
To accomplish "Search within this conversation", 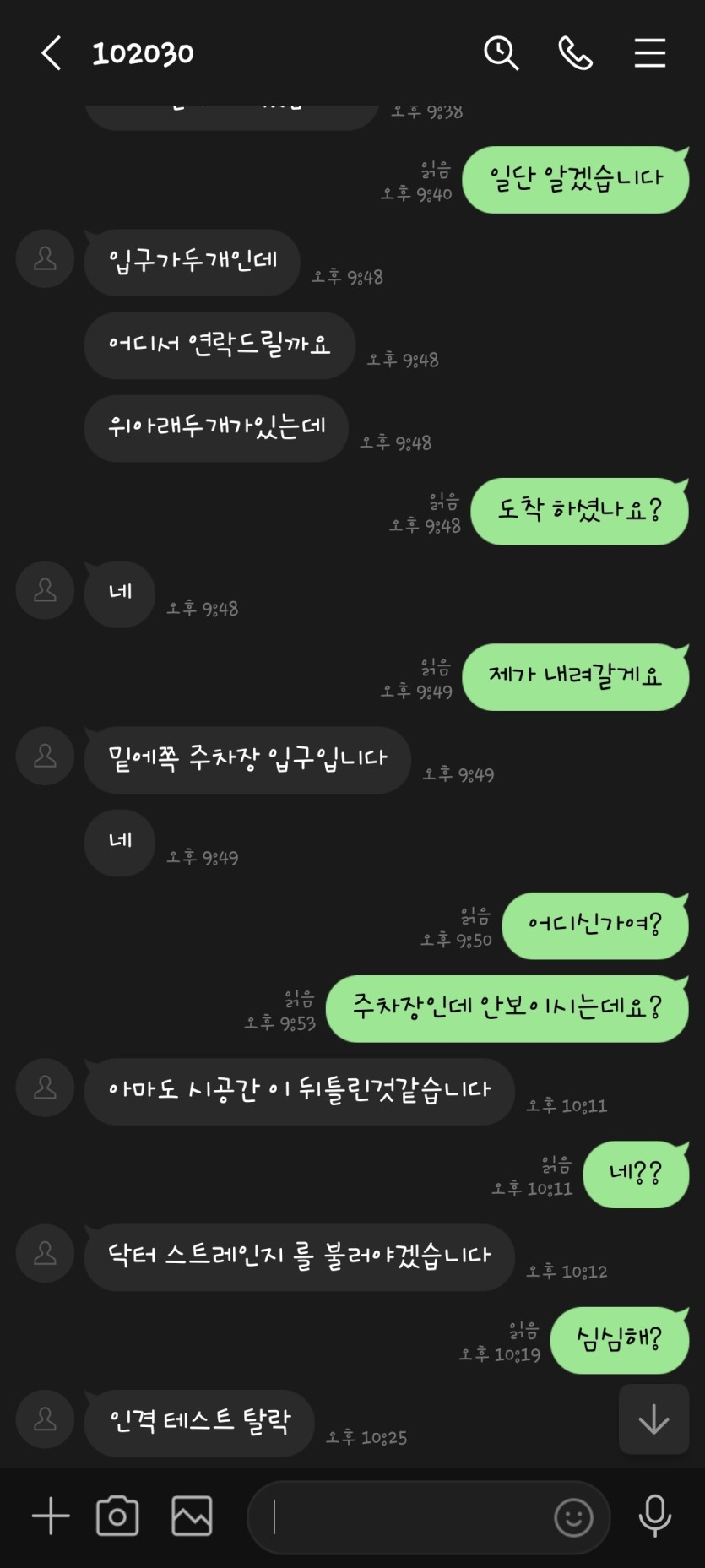I will (x=501, y=53).
